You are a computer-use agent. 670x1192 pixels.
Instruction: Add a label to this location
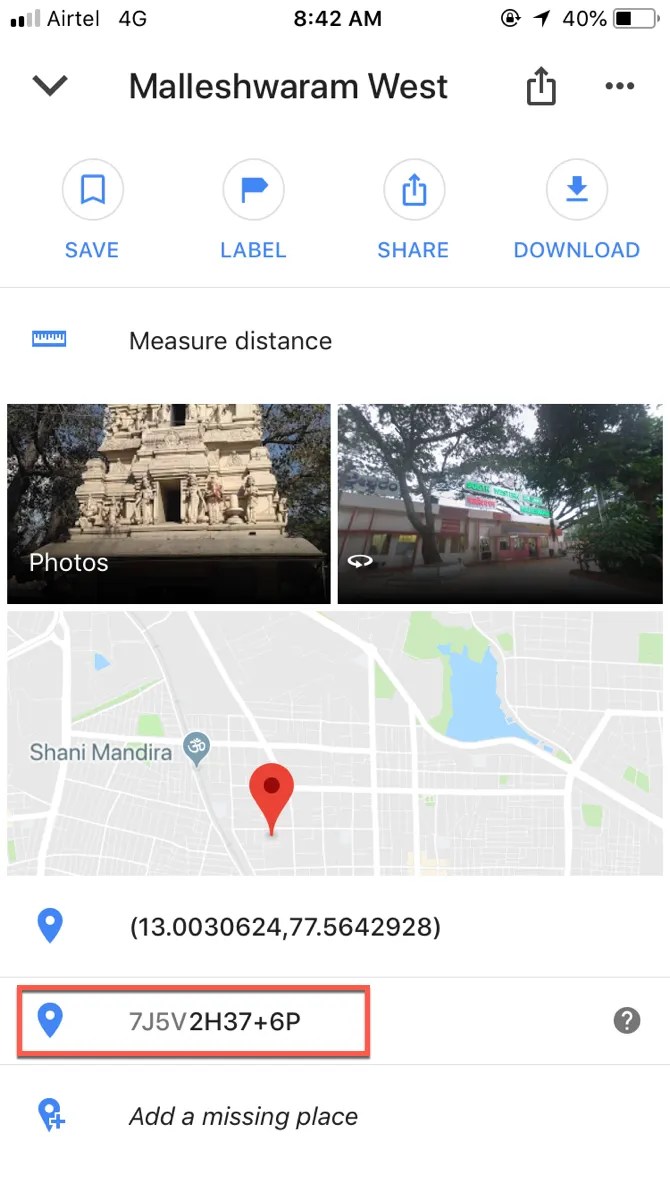[253, 211]
